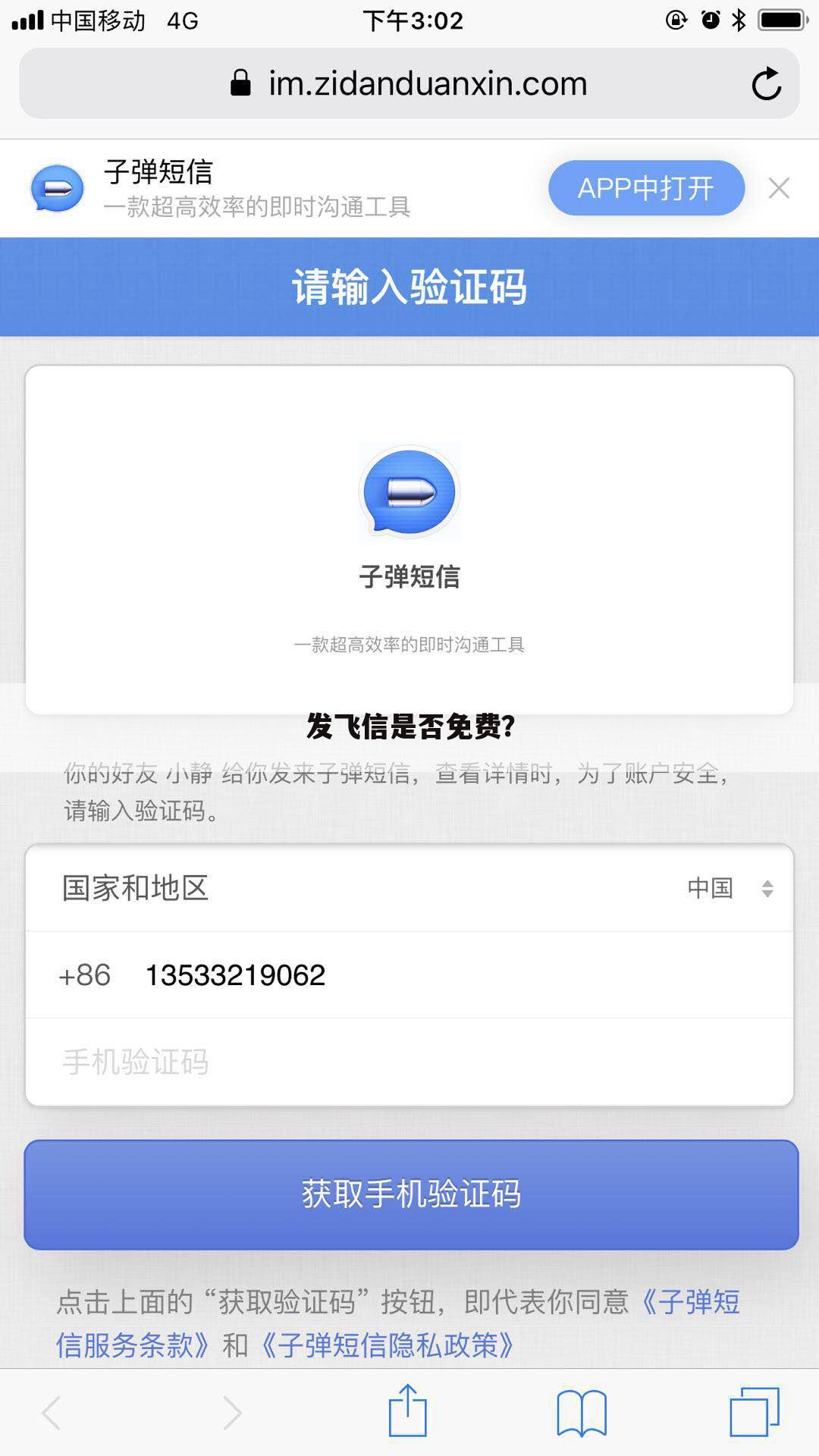Viewport: 819px width, 1456px height.
Task: Tap APP中打开 to open in app
Action: [x=645, y=187]
